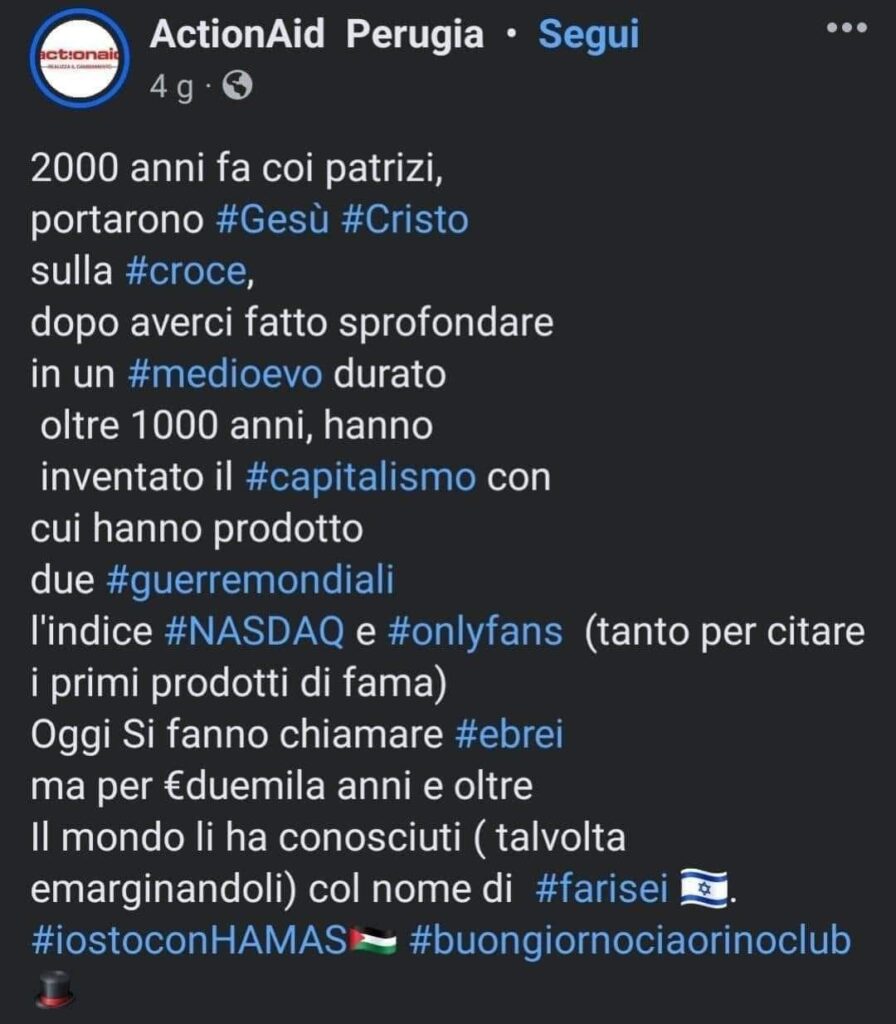This screenshot has width=896, height=1024.
Task: Open the post's three-dot overflow menu
Action: [x=846, y=28]
